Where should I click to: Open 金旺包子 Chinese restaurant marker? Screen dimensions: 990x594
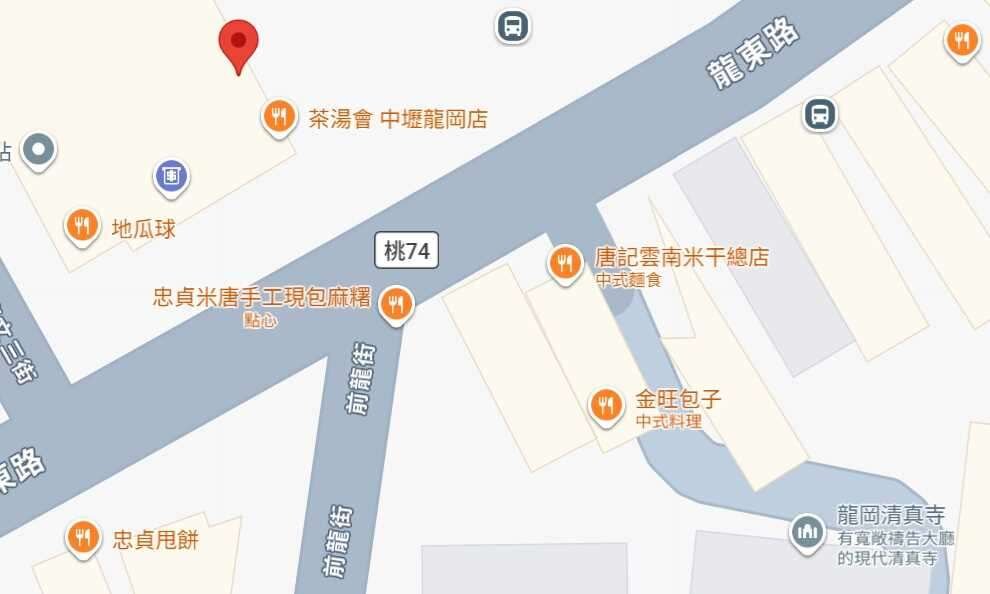pyautogui.click(x=605, y=405)
